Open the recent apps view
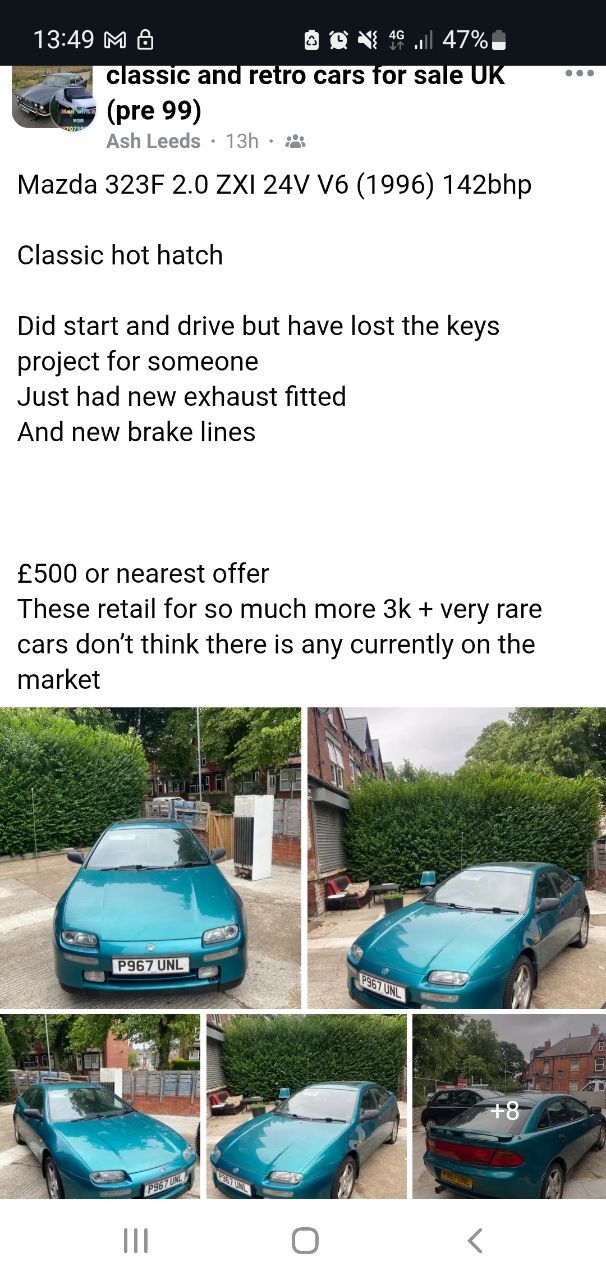Viewport: 606px width, 1280px height. [135, 1241]
